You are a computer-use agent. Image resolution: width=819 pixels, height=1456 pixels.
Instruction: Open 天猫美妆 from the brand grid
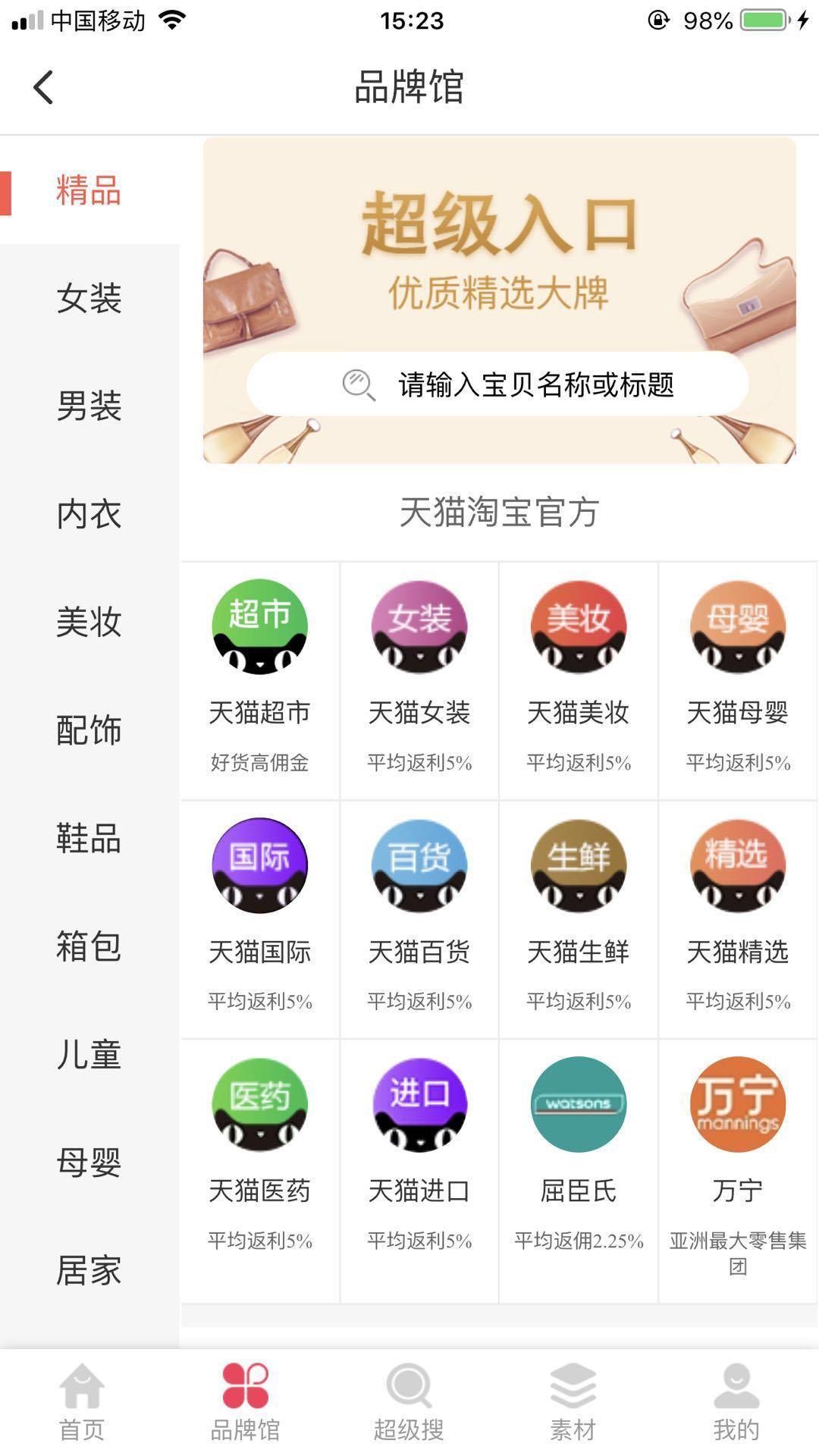[578, 626]
